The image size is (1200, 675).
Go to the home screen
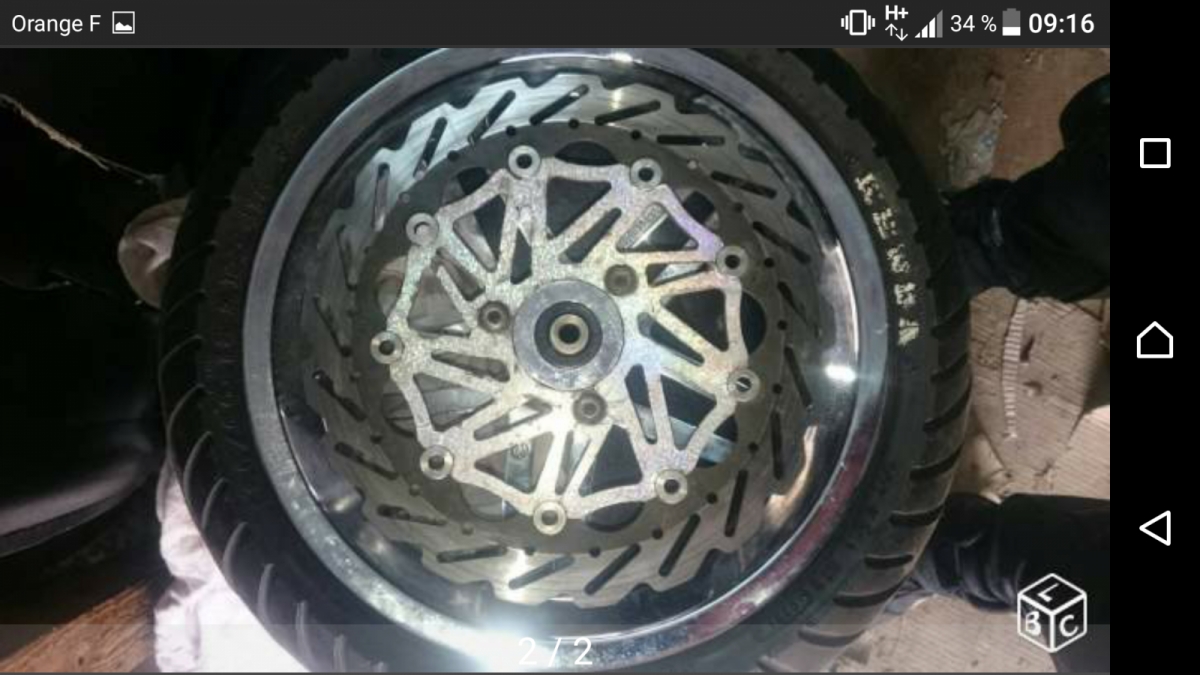click(x=1155, y=340)
